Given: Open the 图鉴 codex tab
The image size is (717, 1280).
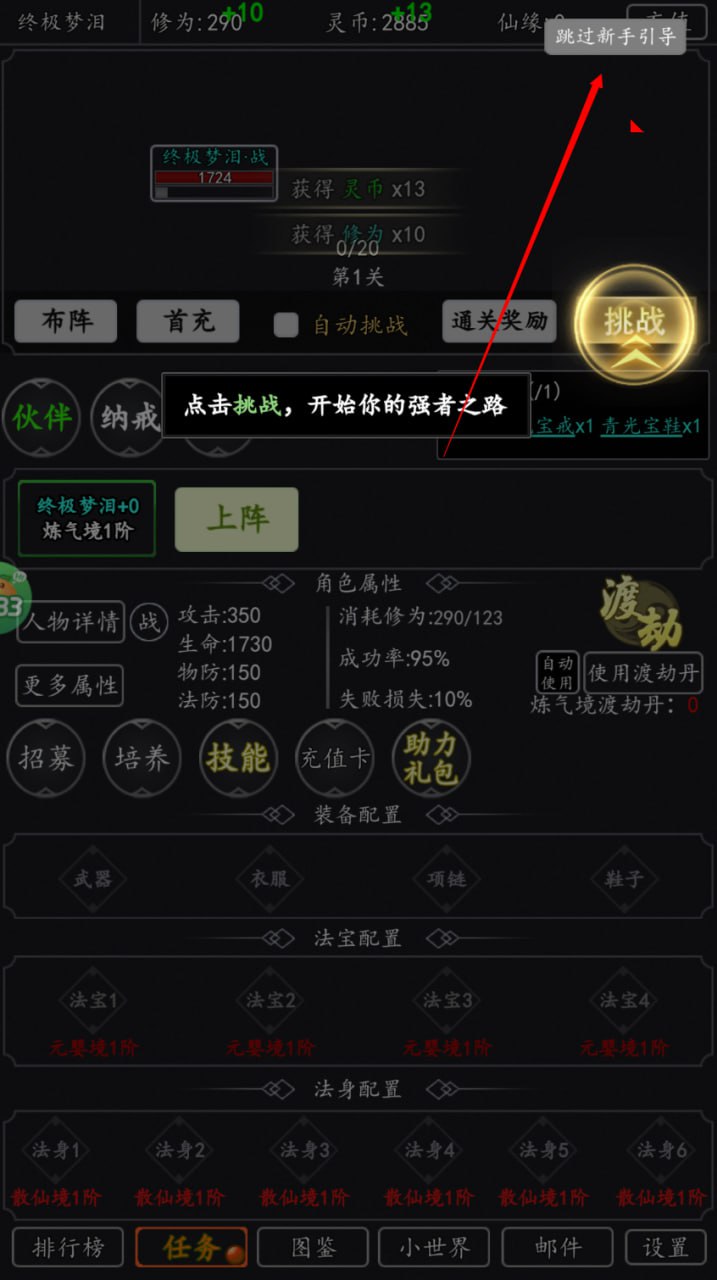Looking at the screenshot, I should (x=313, y=1247).
